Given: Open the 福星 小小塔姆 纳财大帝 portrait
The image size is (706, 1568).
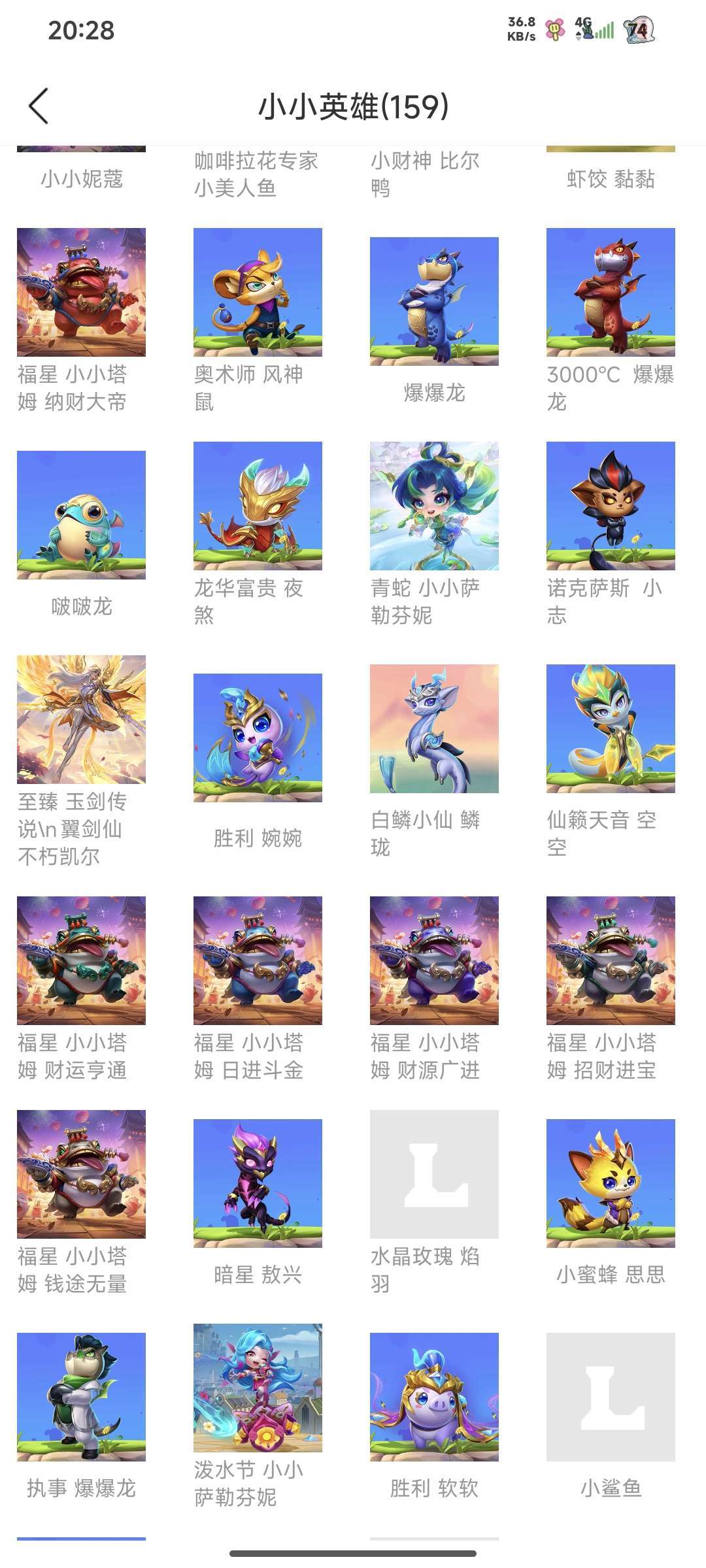Looking at the screenshot, I should (81, 295).
